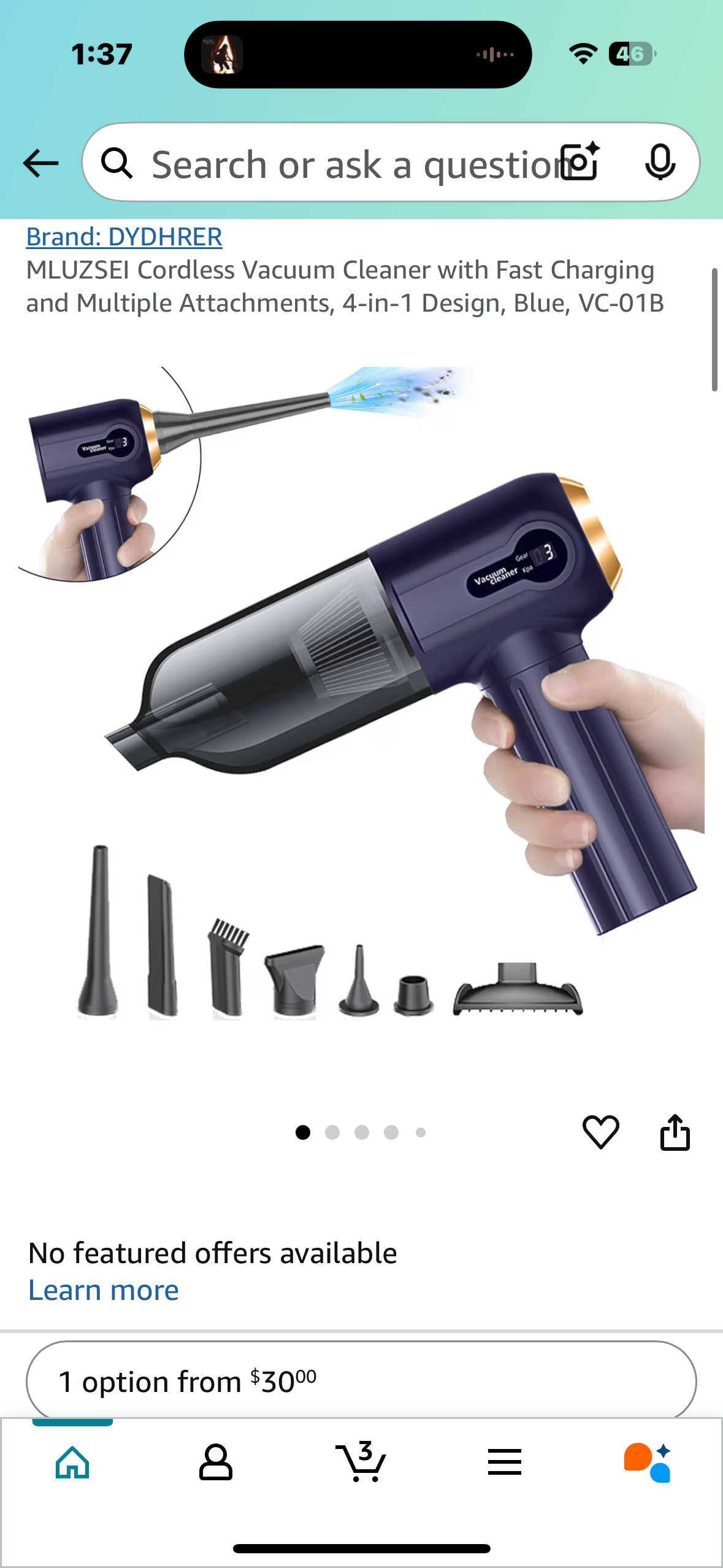This screenshot has height=1568, width=723.
Task: Open the hamburger menu tab
Action: [x=505, y=1462]
